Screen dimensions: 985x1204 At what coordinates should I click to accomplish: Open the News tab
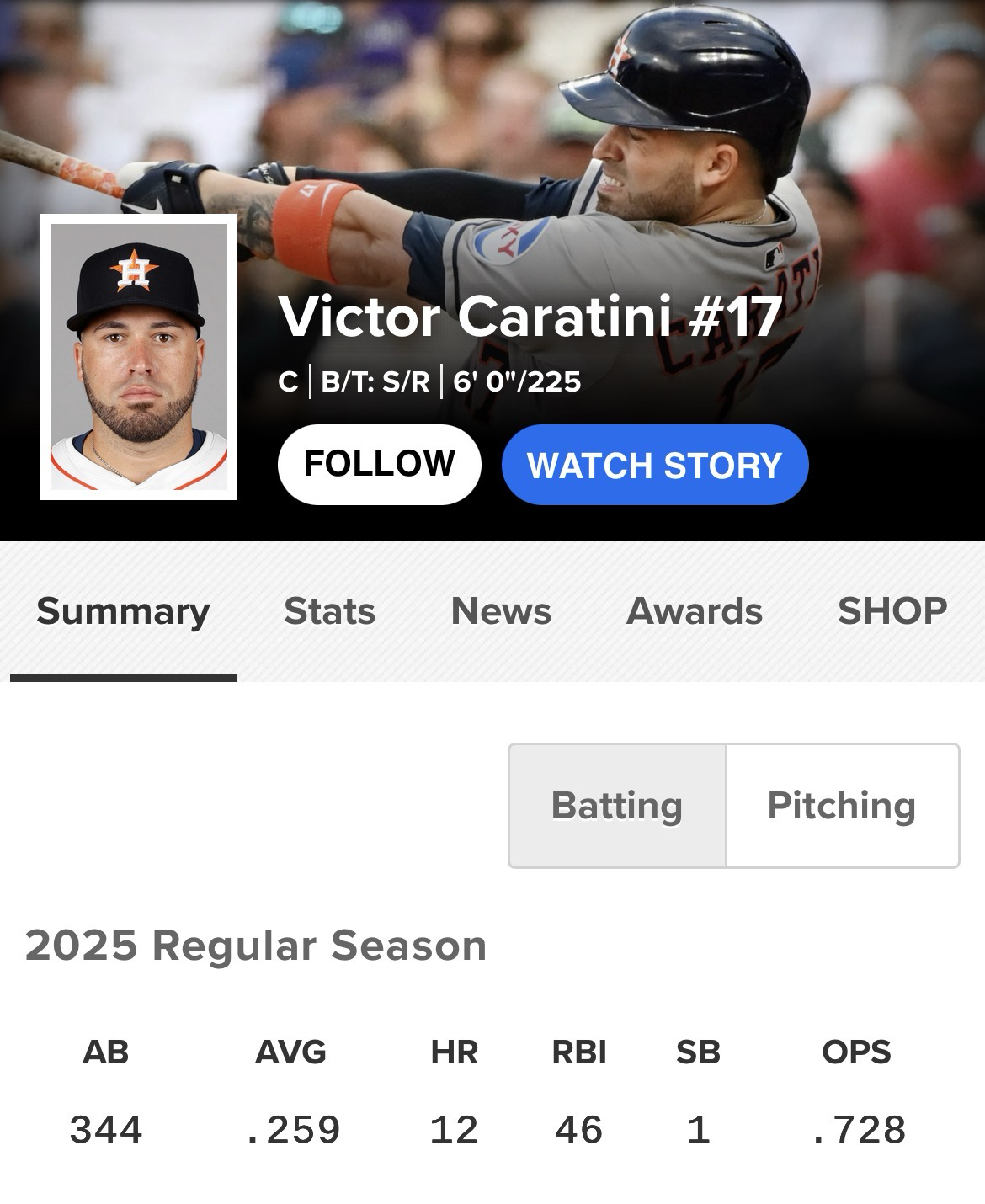point(501,611)
